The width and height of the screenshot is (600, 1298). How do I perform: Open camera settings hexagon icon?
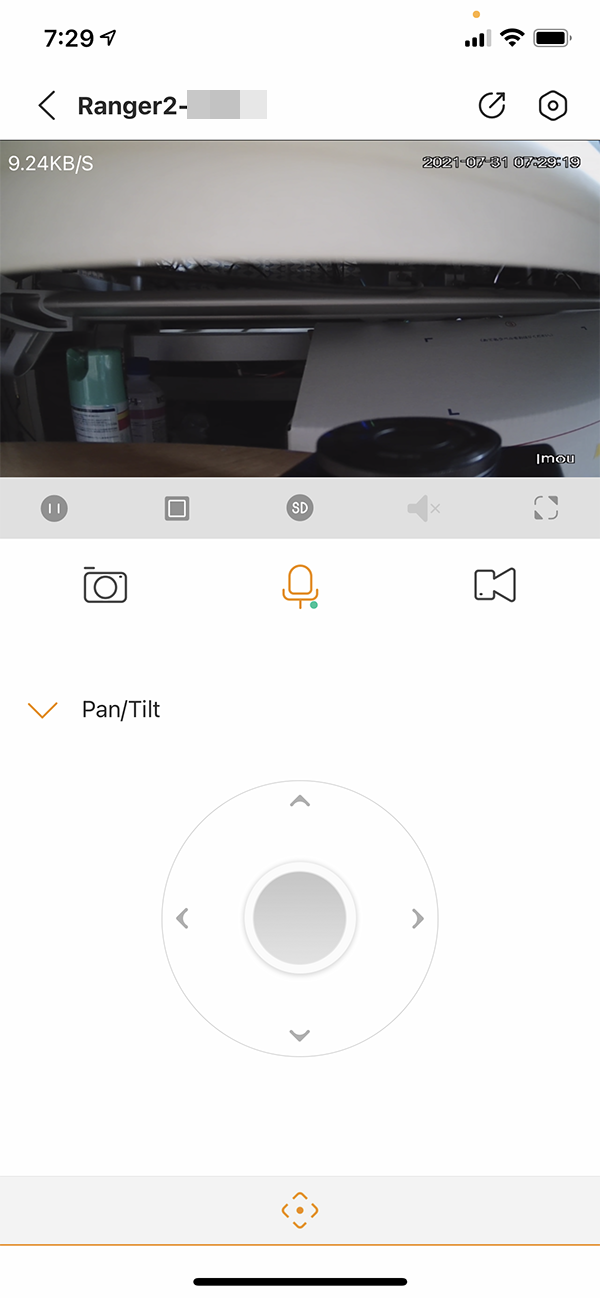(x=553, y=106)
